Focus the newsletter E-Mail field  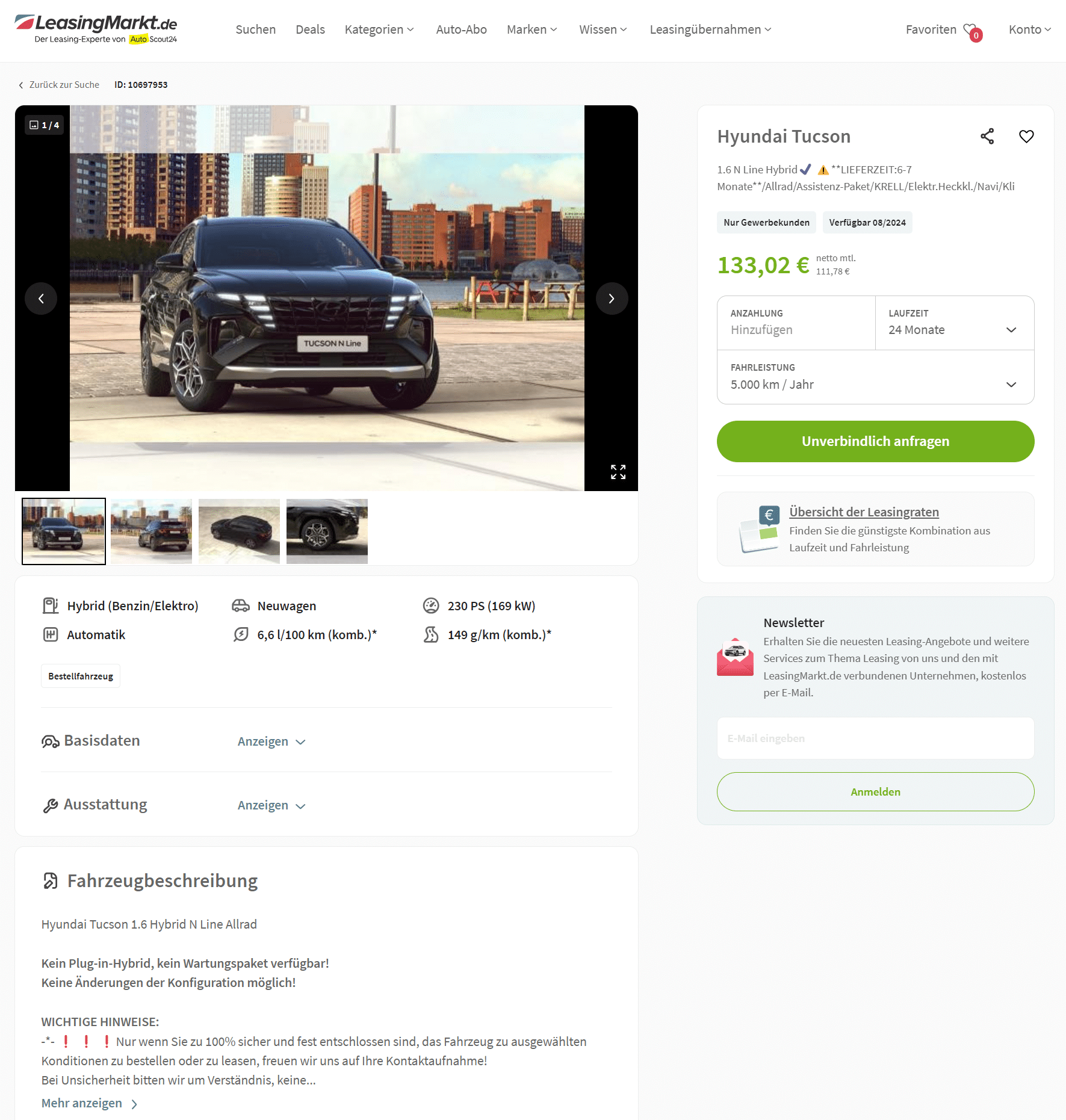[875, 738]
